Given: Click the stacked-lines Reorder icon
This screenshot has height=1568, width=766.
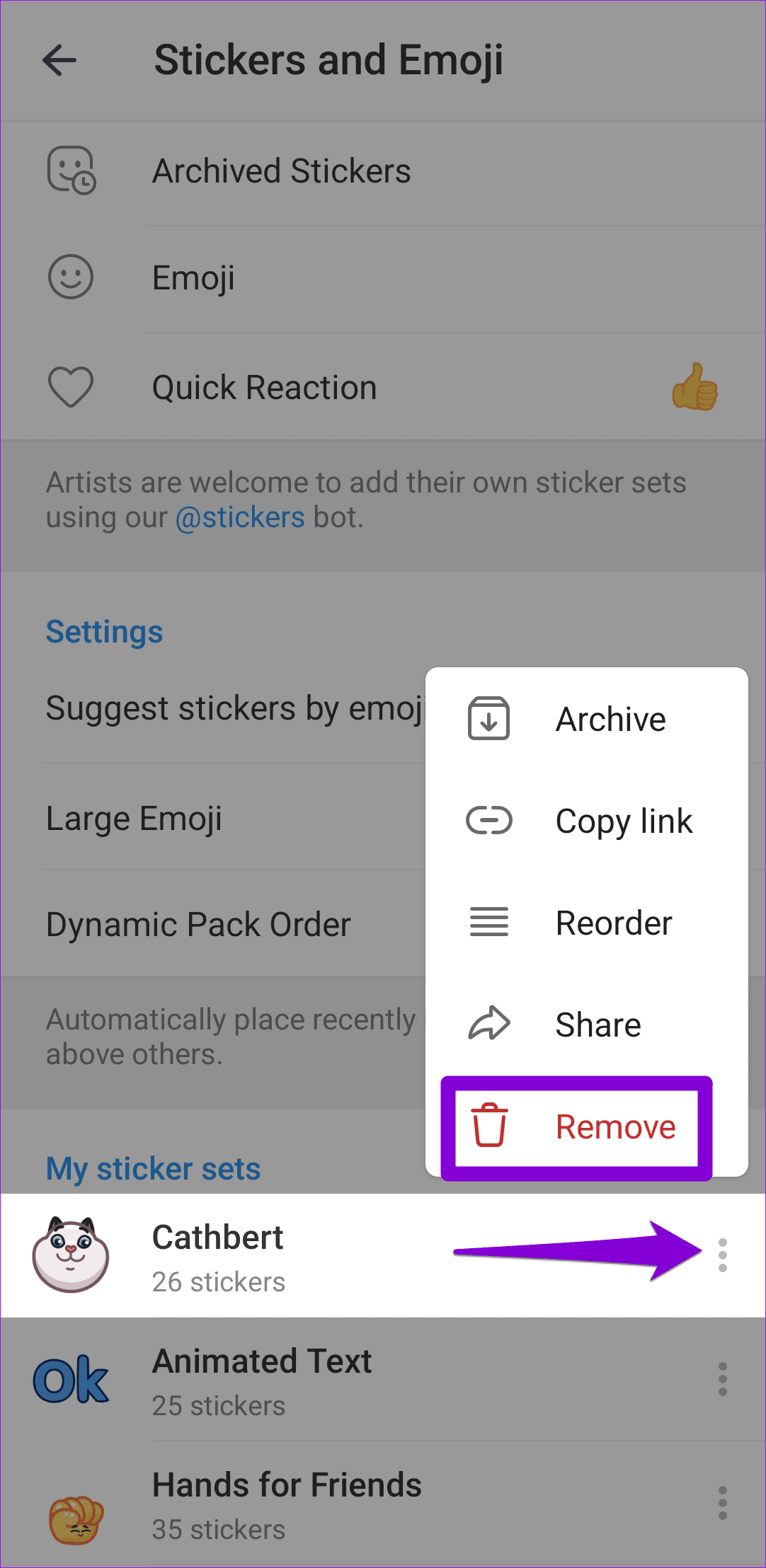Looking at the screenshot, I should pyautogui.click(x=488, y=922).
